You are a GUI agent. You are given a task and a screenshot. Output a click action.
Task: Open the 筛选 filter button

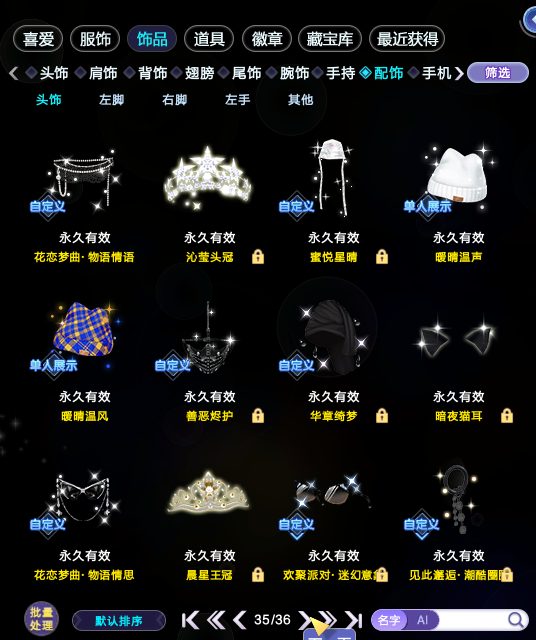click(498, 73)
